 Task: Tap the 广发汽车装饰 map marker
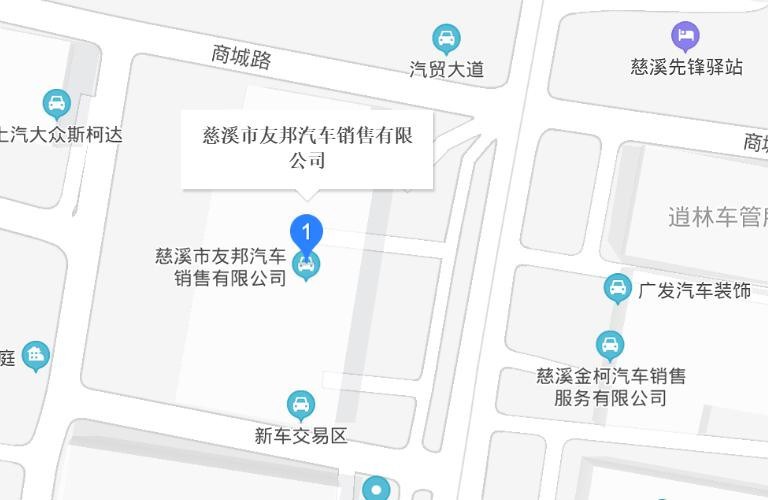coord(617,289)
